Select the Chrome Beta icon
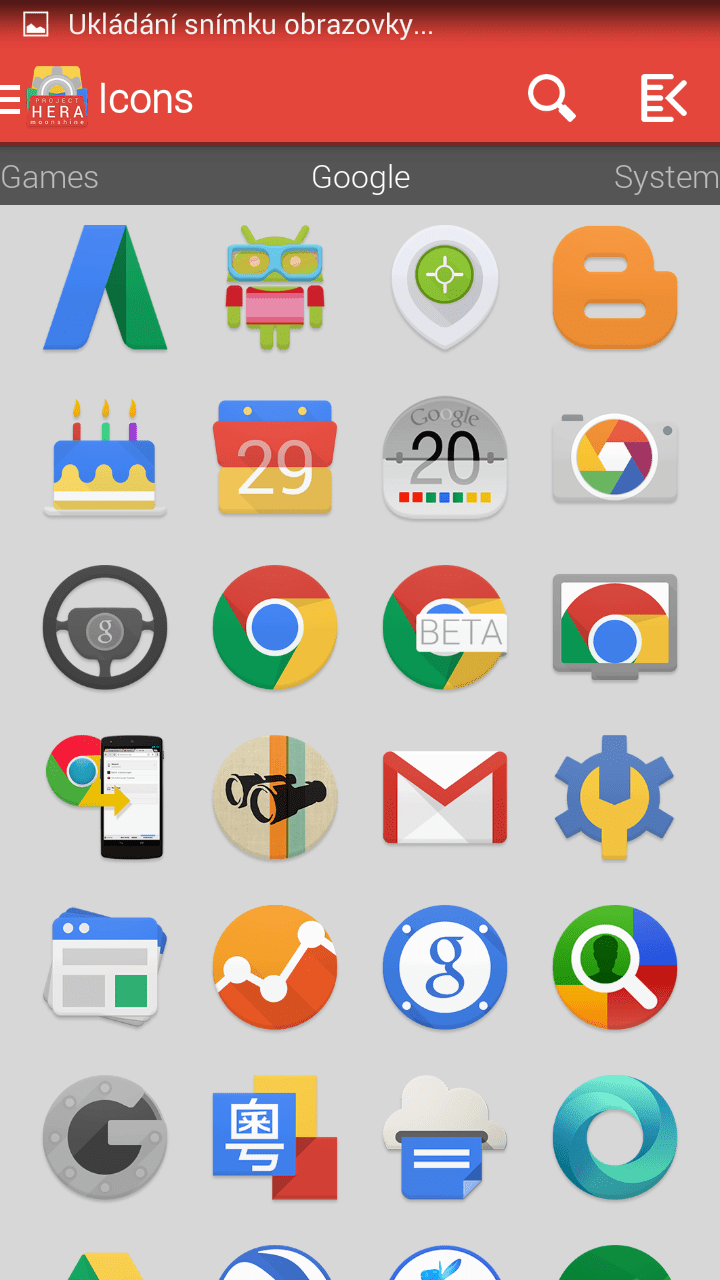Screen dimensions: 720x1280 [x=445, y=628]
